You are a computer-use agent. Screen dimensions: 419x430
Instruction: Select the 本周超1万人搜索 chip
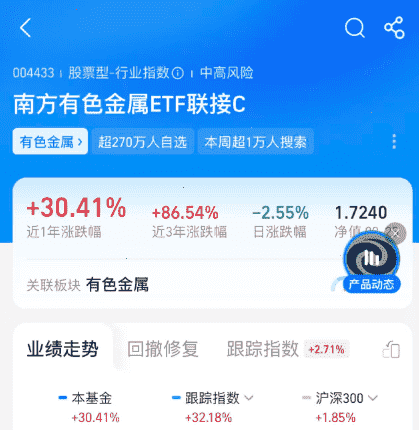point(256,142)
